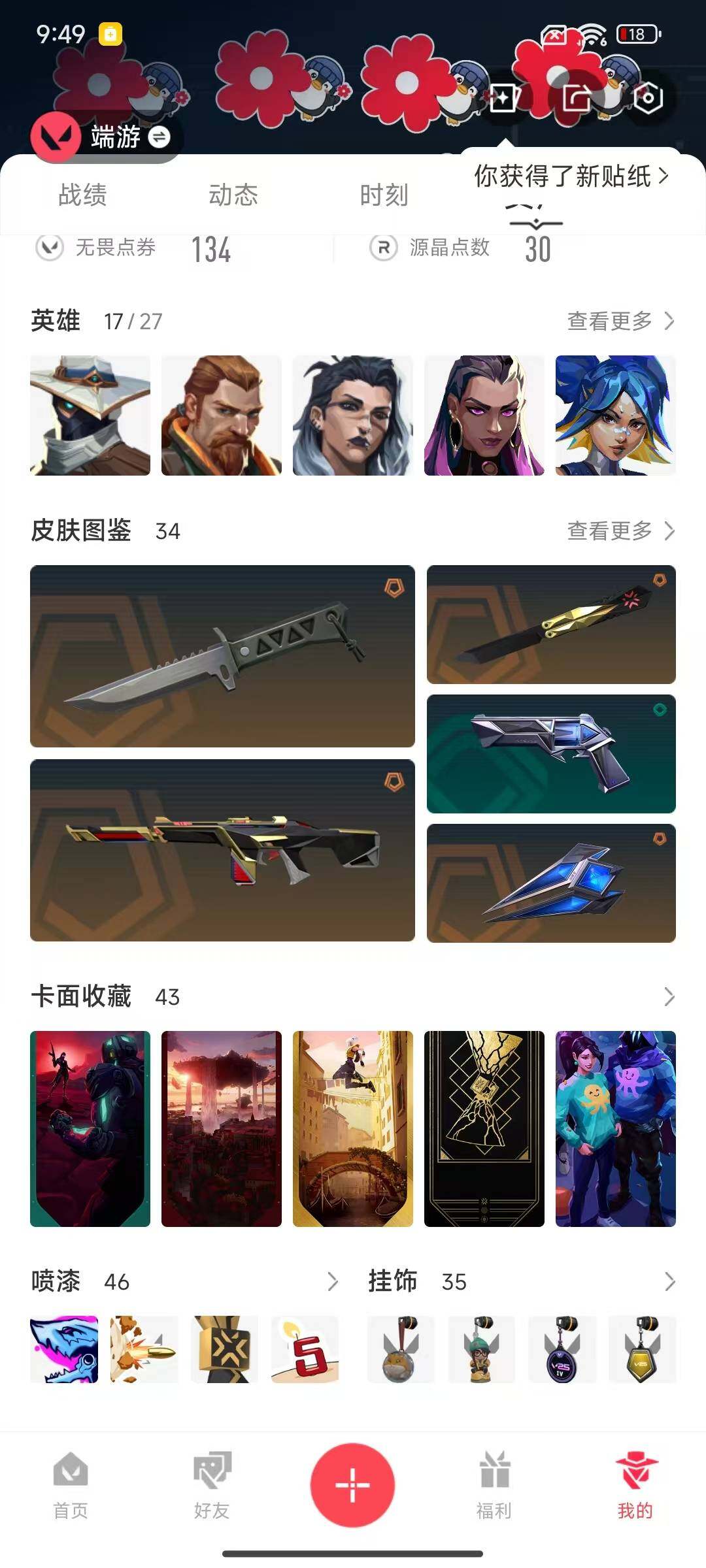Open the combat knife skin card
The width and height of the screenshot is (706, 1568).
tap(222, 656)
